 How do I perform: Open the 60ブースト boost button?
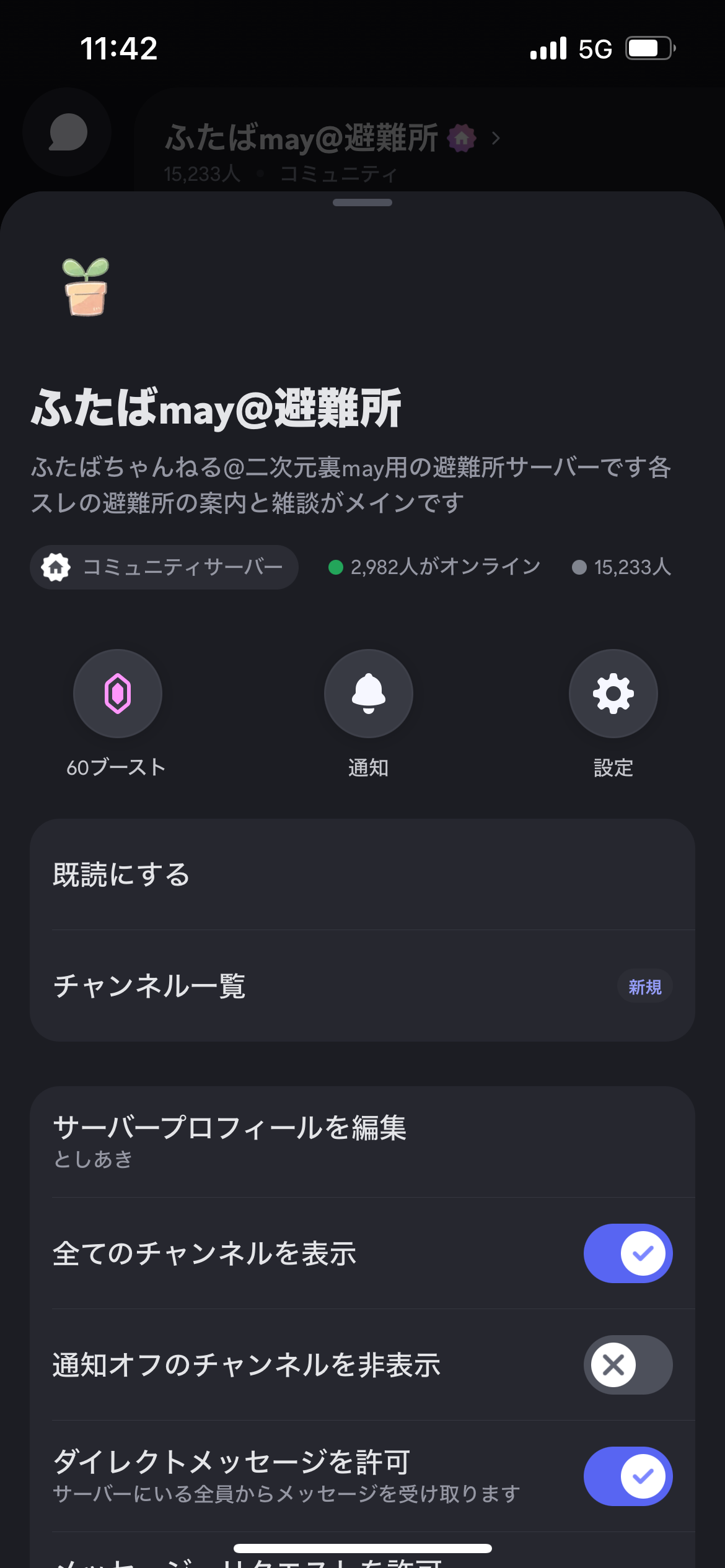118,694
